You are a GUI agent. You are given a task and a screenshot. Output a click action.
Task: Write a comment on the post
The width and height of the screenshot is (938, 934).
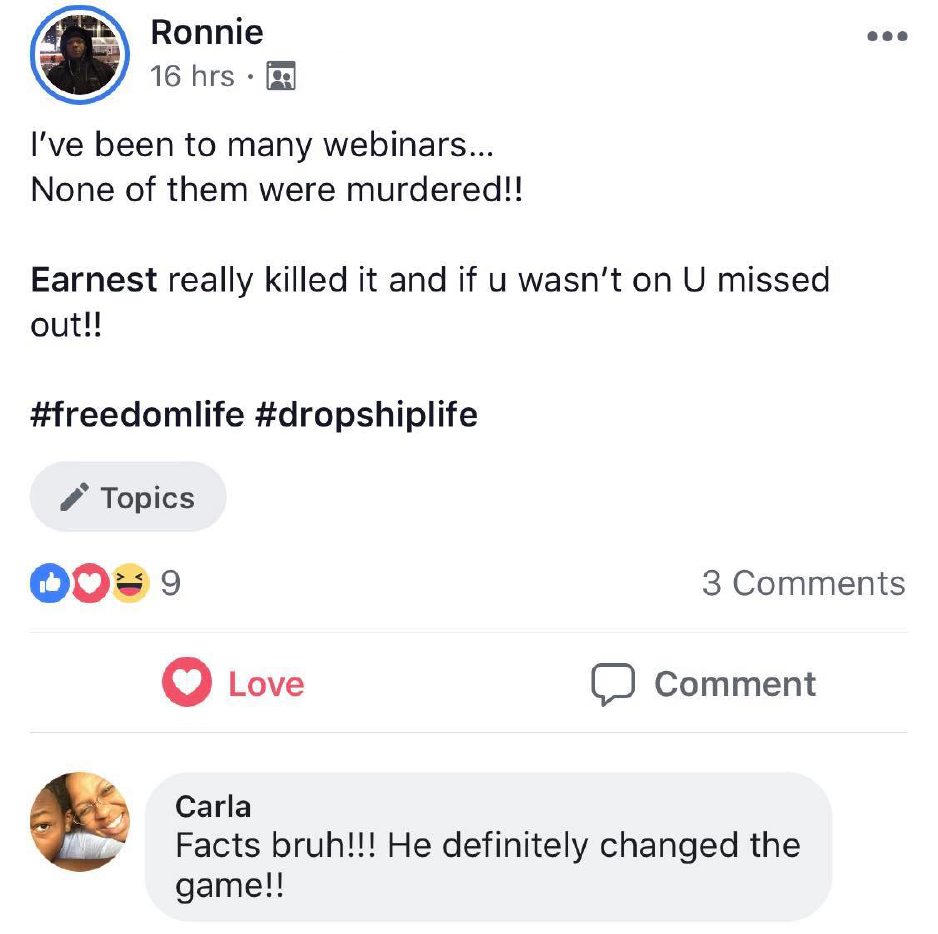point(703,684)
